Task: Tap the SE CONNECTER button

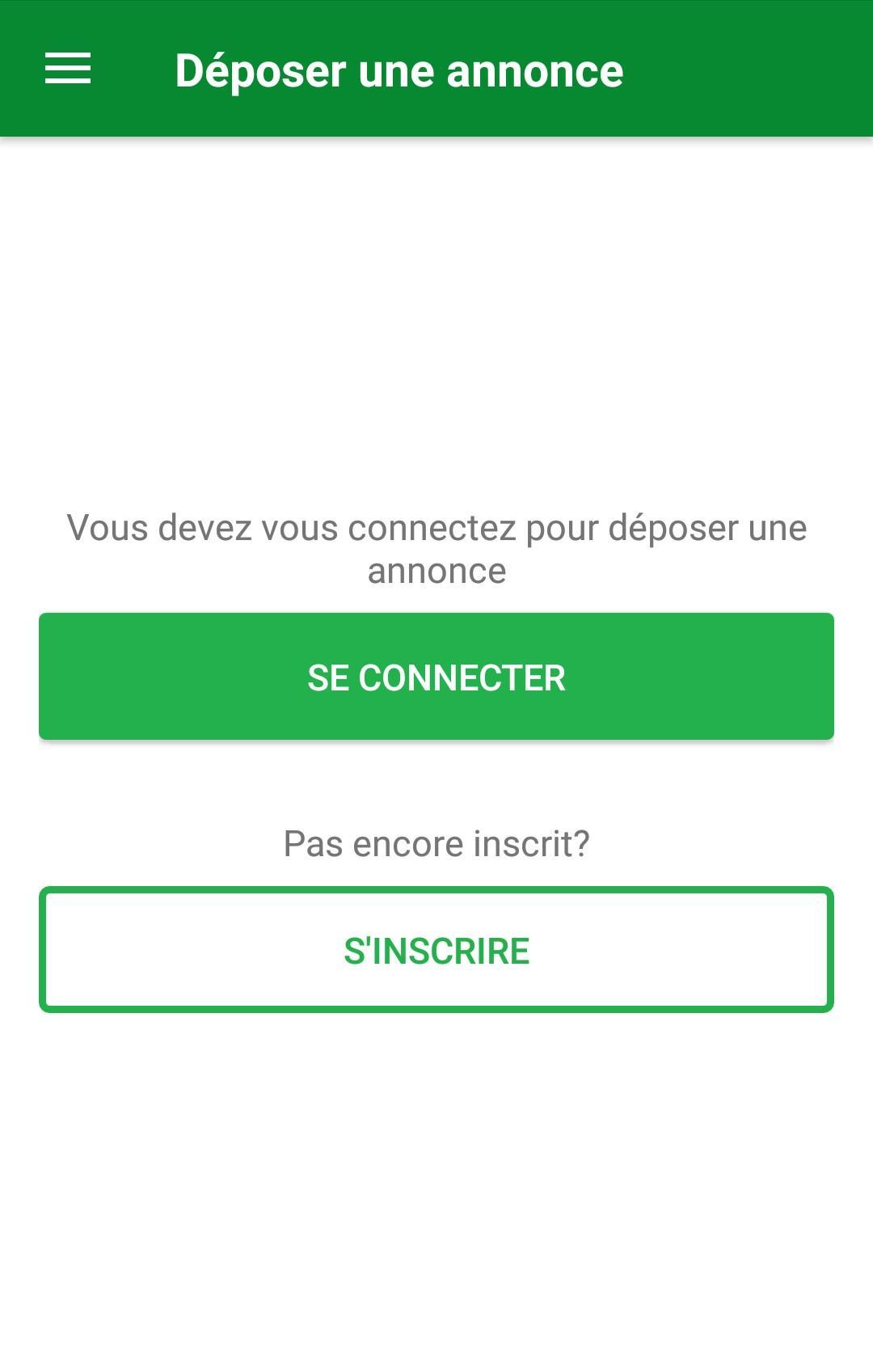Action: coord(436,676)
